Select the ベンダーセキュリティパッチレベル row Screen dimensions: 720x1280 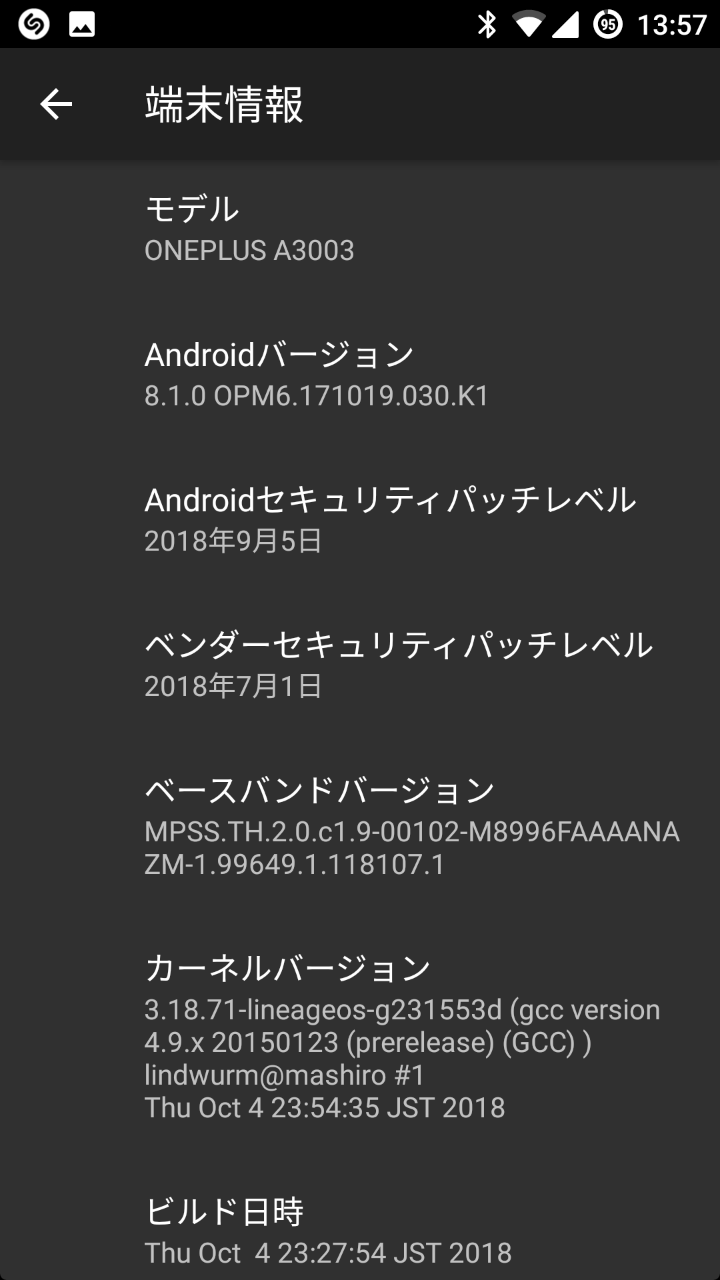(360, 665)
